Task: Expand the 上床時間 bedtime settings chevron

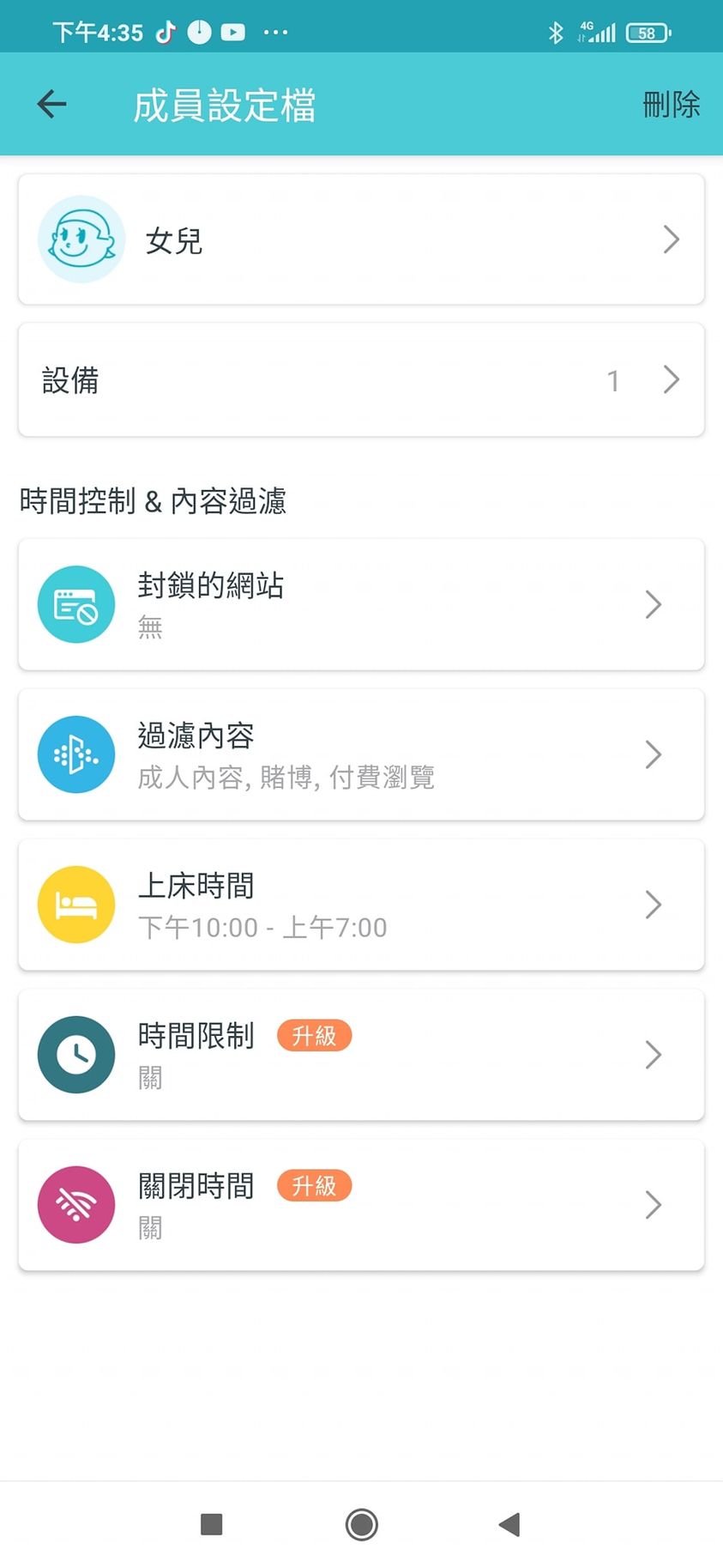Action: pyautogui.click(x=654, y=905)
